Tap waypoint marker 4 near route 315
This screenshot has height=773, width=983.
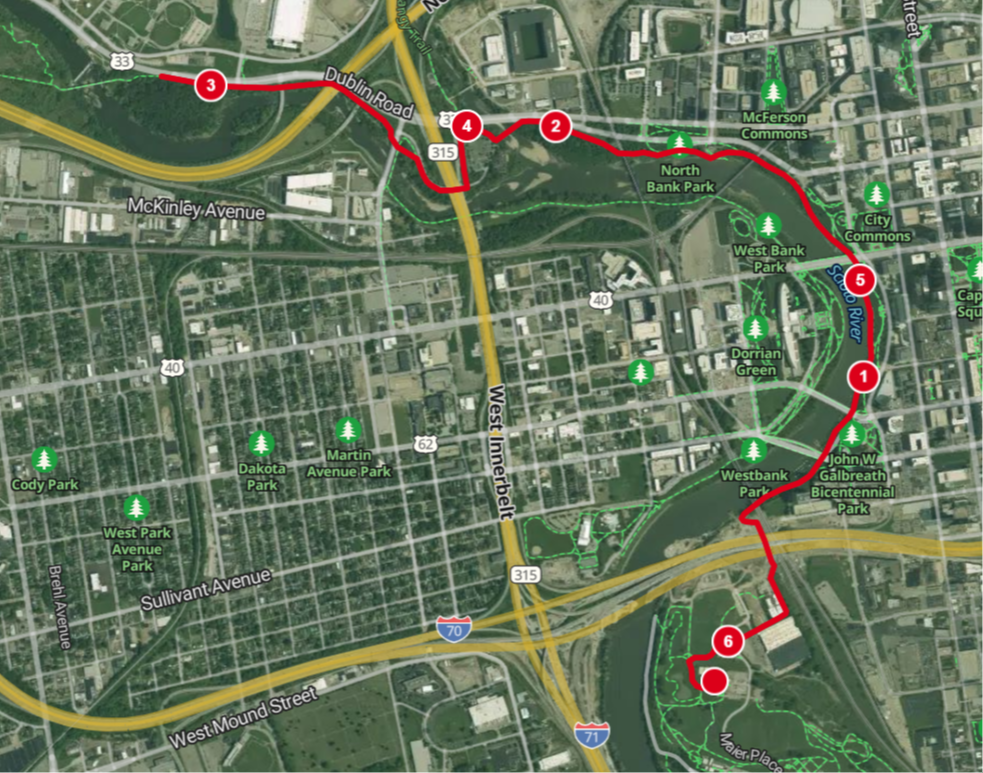tap(467, 126)
